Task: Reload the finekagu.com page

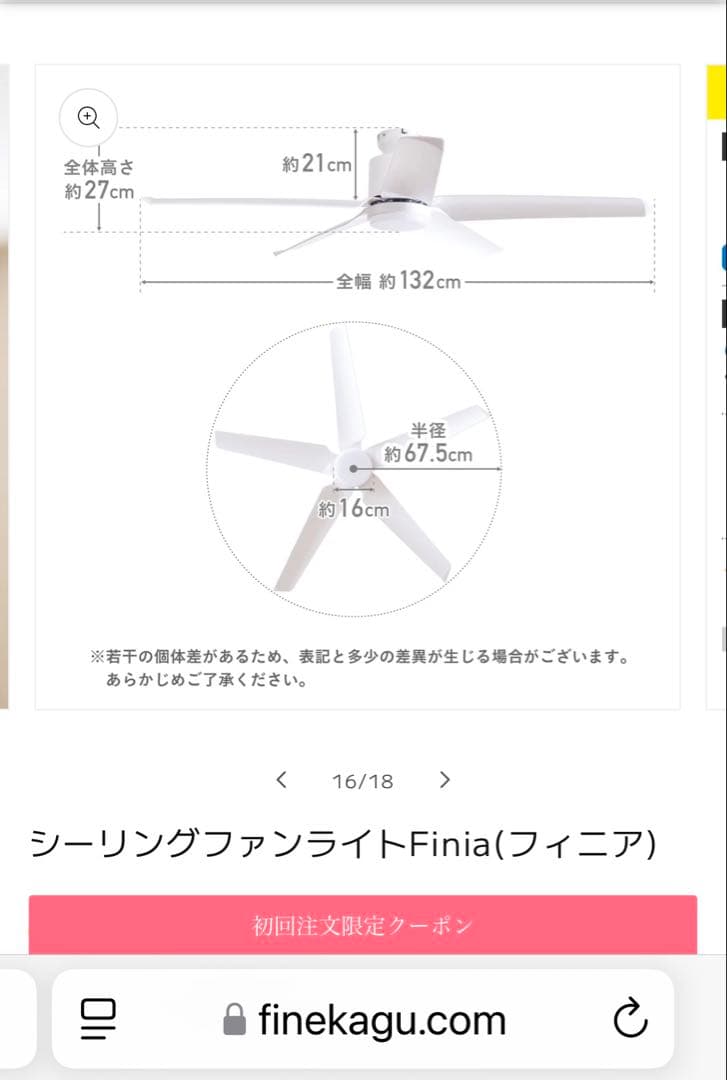Action: click(628, 1020)
